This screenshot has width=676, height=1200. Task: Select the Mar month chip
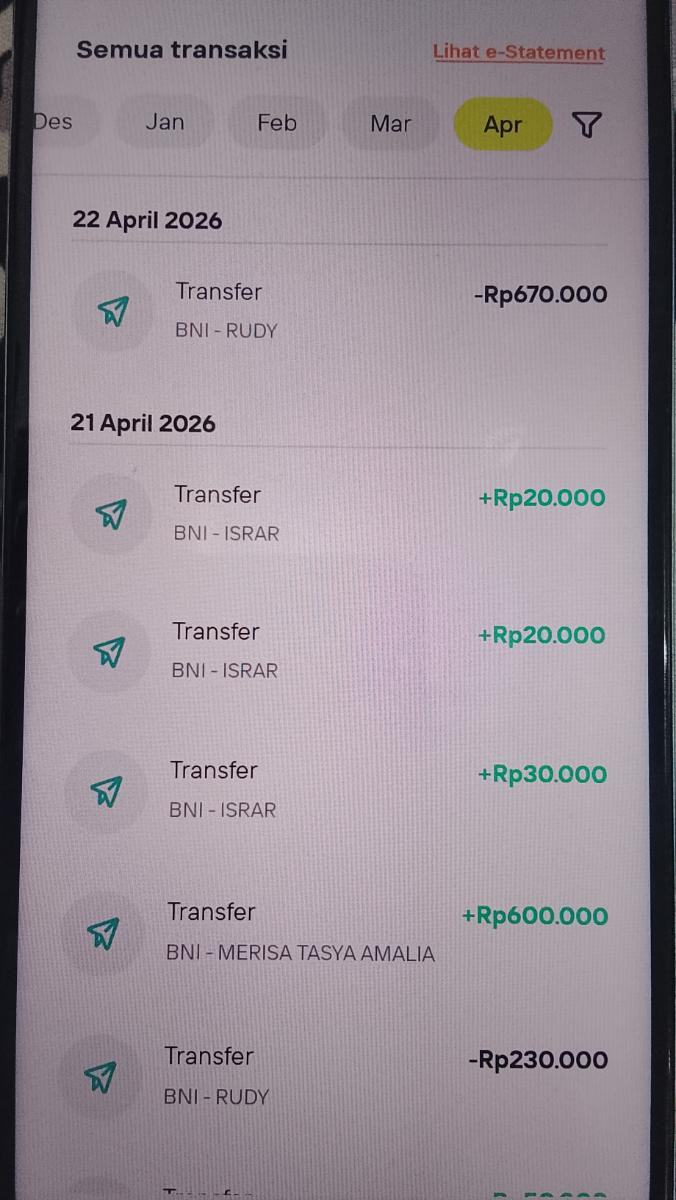click(390, 124)
